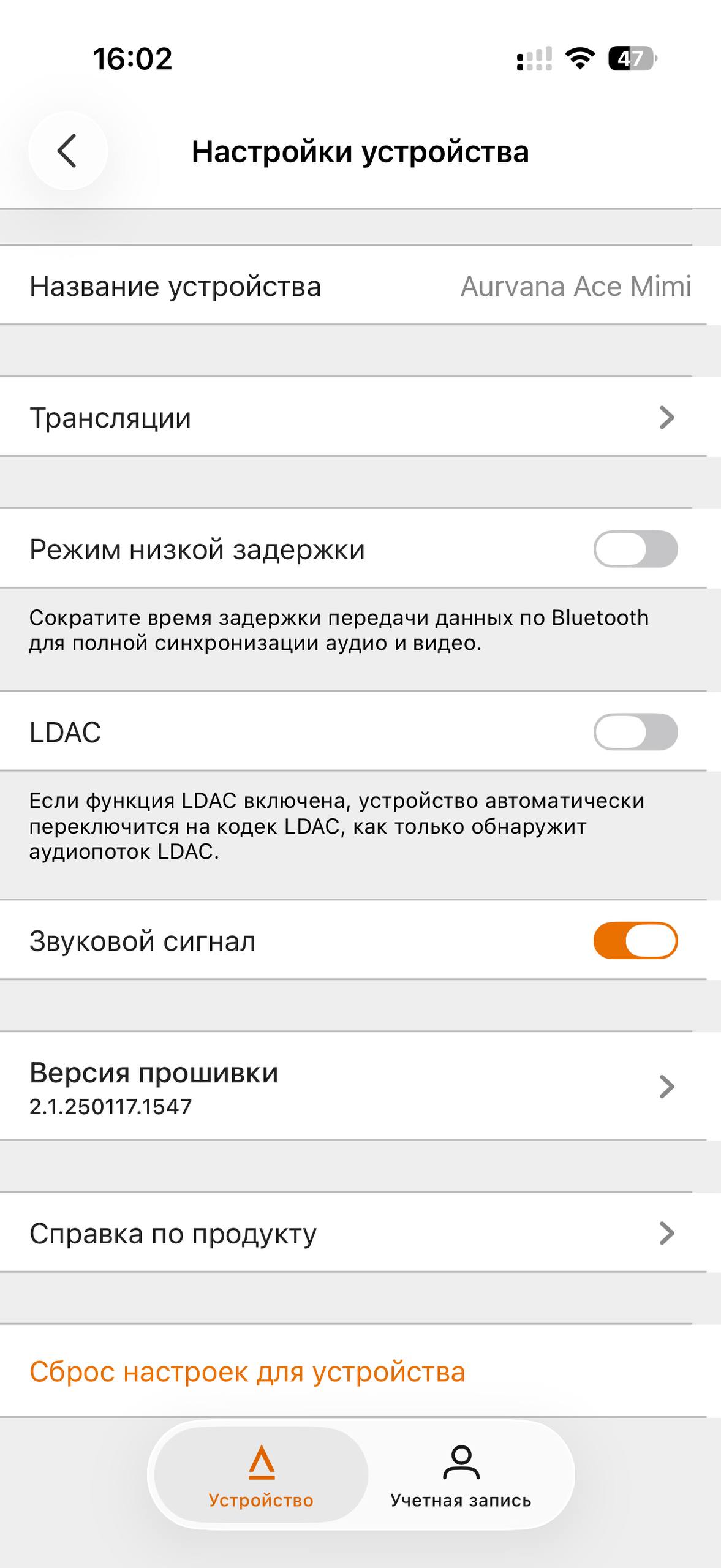
Task: Switch to the Учетная запись tab
Action: 461,1475
